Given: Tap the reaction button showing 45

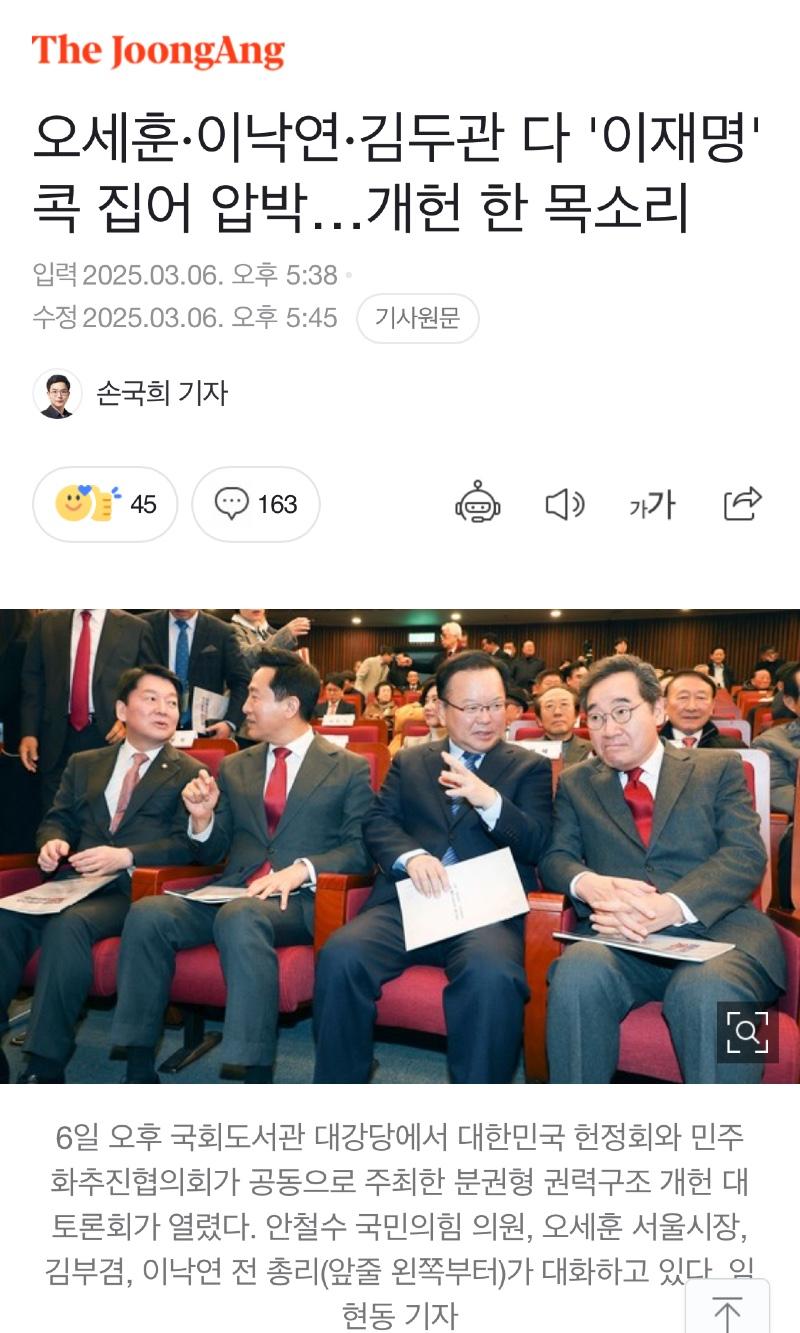Looking at the screenshot, I should click(105, 504).
